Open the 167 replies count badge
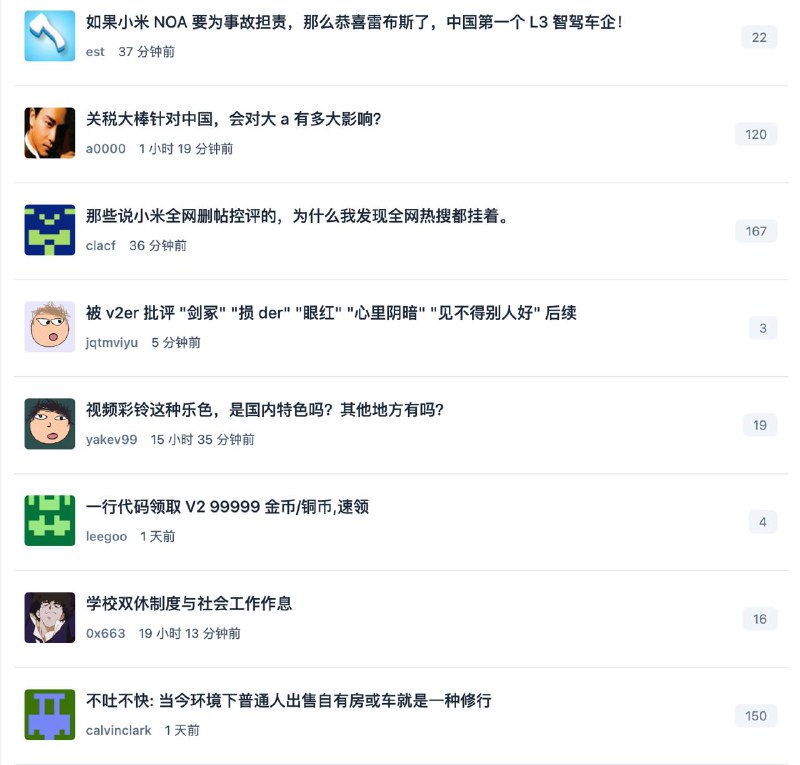 (x=756, y=231)
